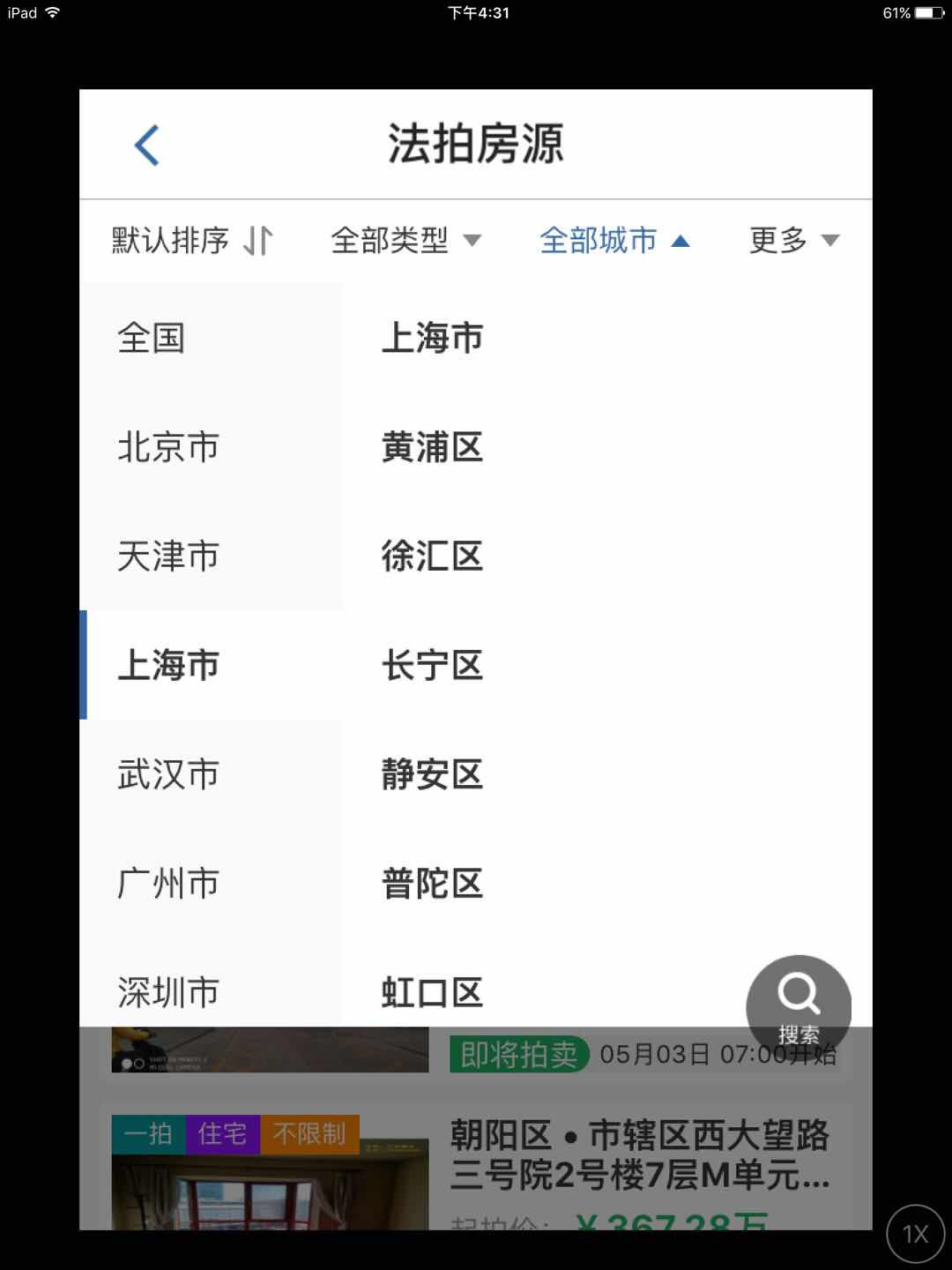The image size is (952, 1270).
Task: Select 长宁区 district
Action: click(x=432, y=666)
